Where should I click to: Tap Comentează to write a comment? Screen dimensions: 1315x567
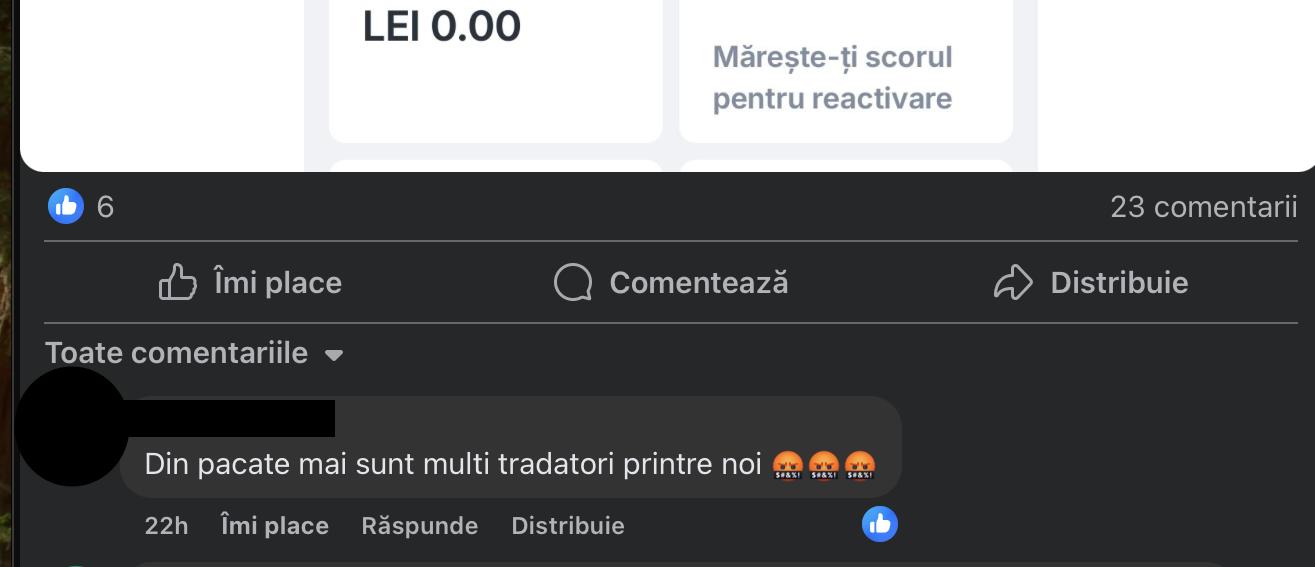click(x=671, y=283)
